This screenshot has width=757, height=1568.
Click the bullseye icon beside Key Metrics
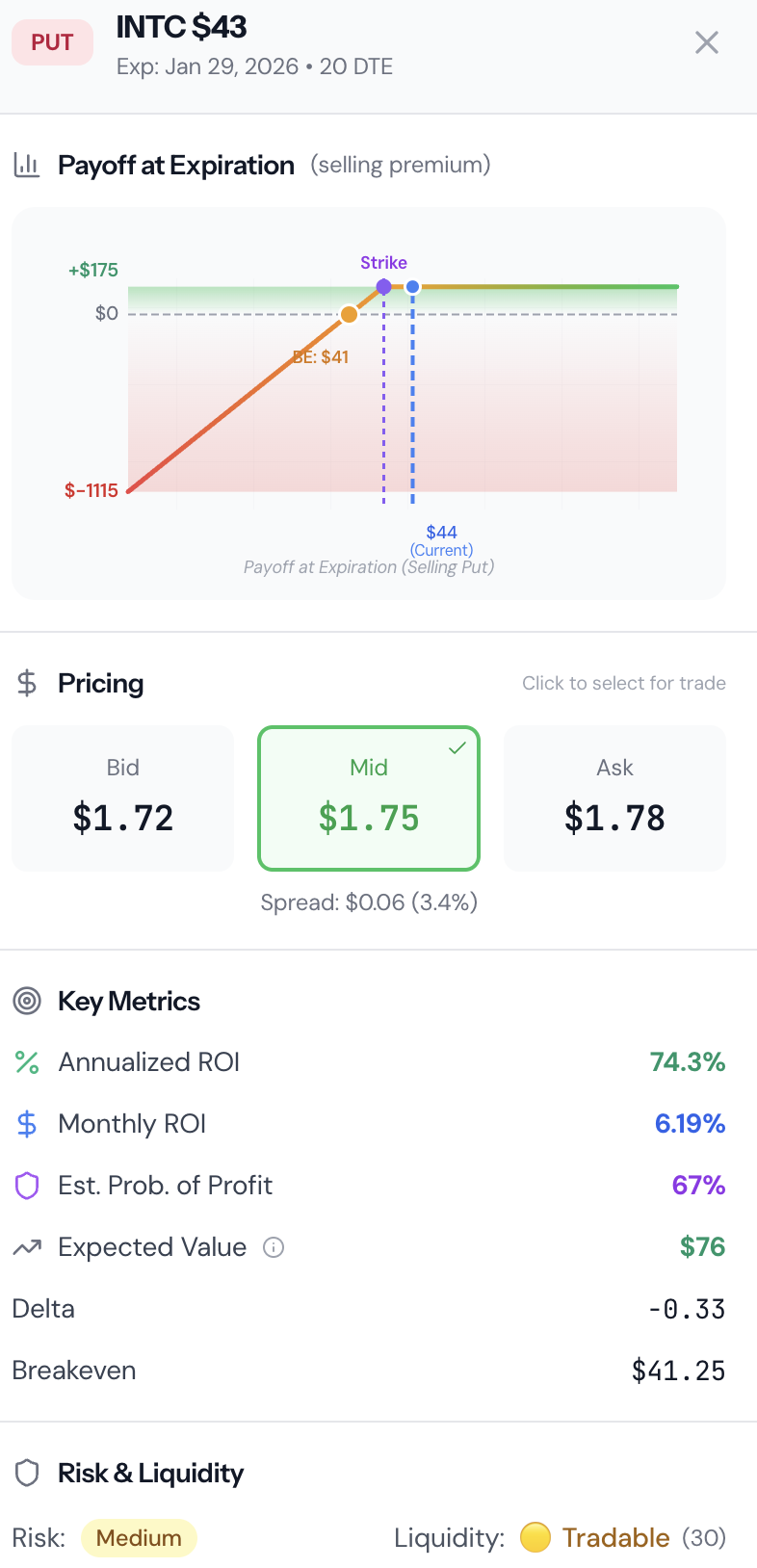[27, 1001]
